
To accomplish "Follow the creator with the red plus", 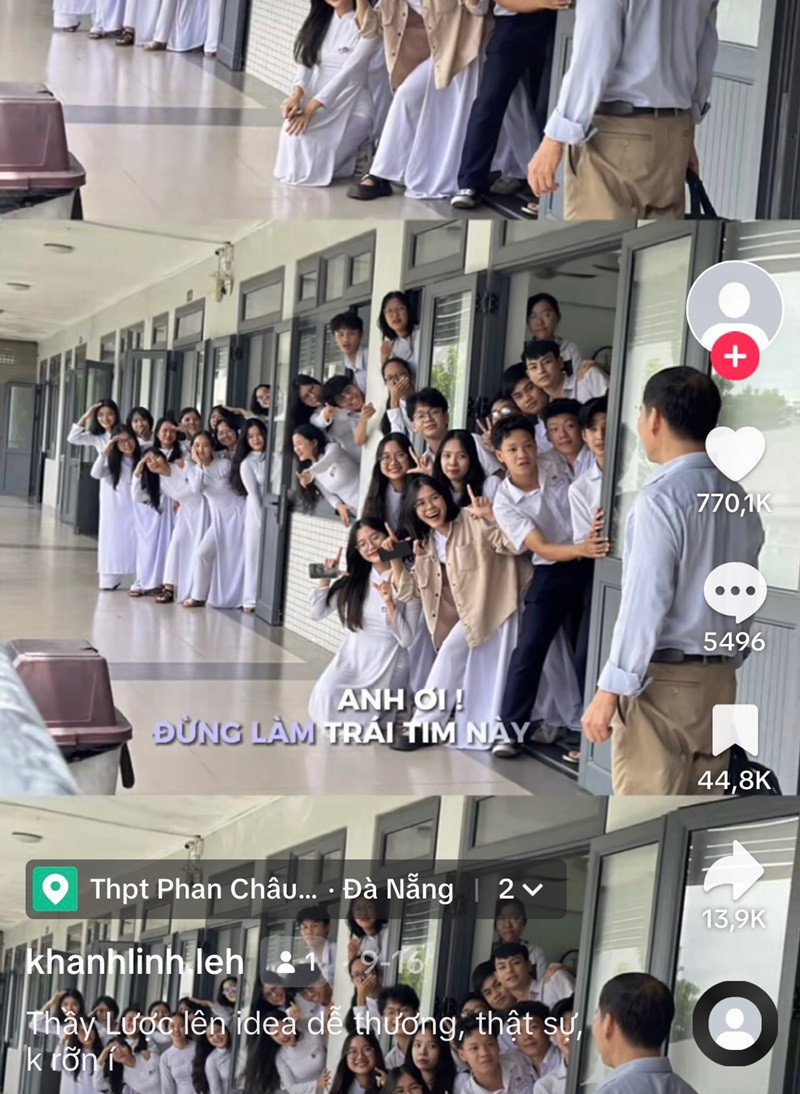I will click(735, 358).
